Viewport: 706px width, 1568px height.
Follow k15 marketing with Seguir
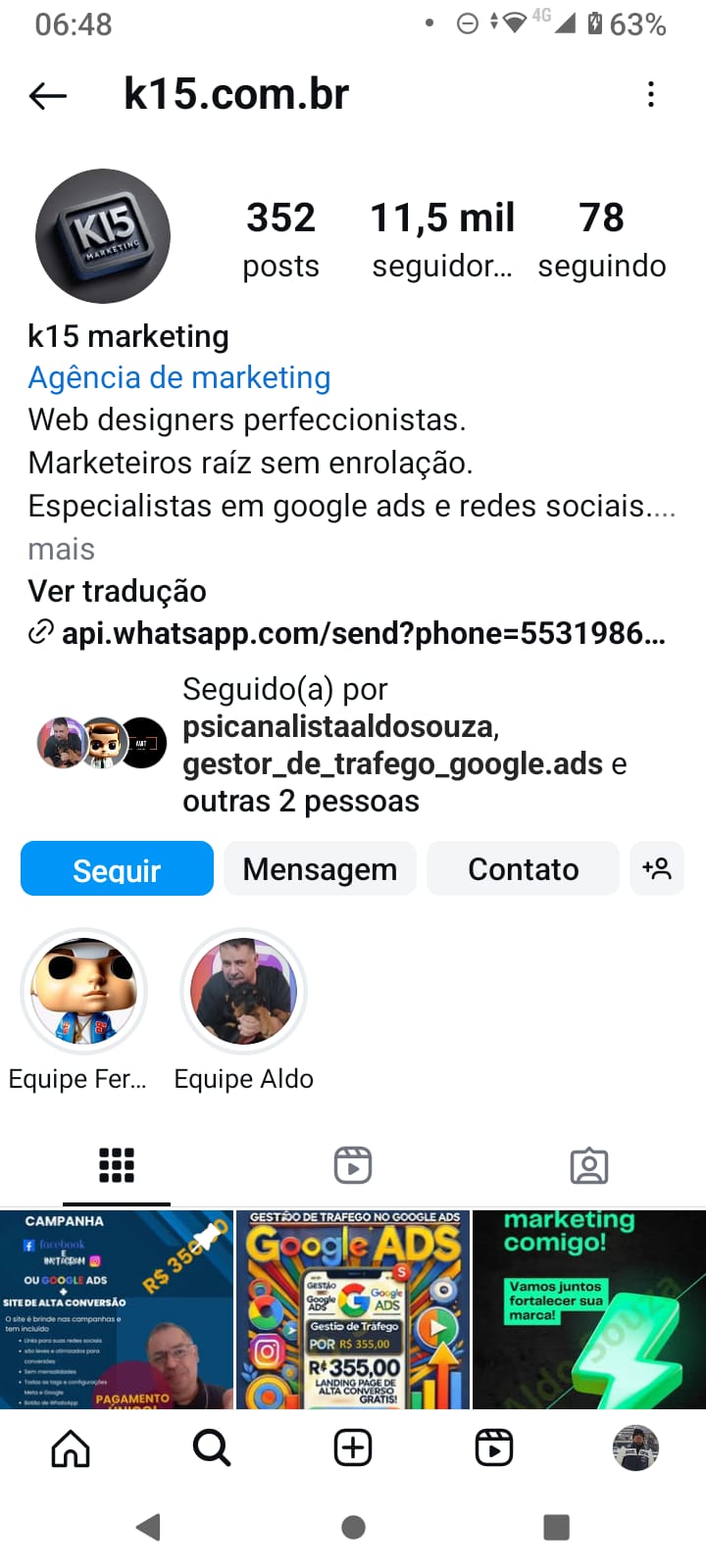click(x=117, y=868)
